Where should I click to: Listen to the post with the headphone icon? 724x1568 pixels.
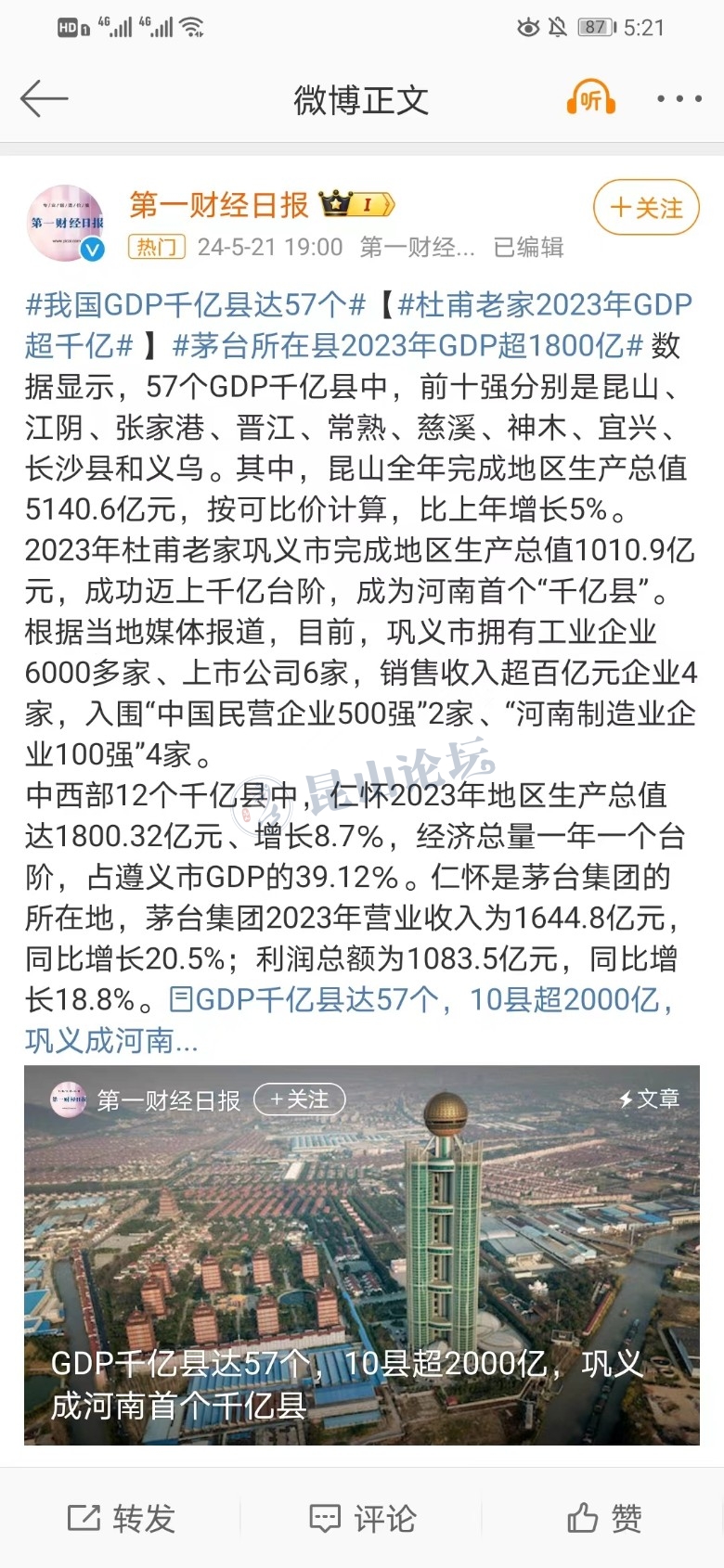(590, 98)
